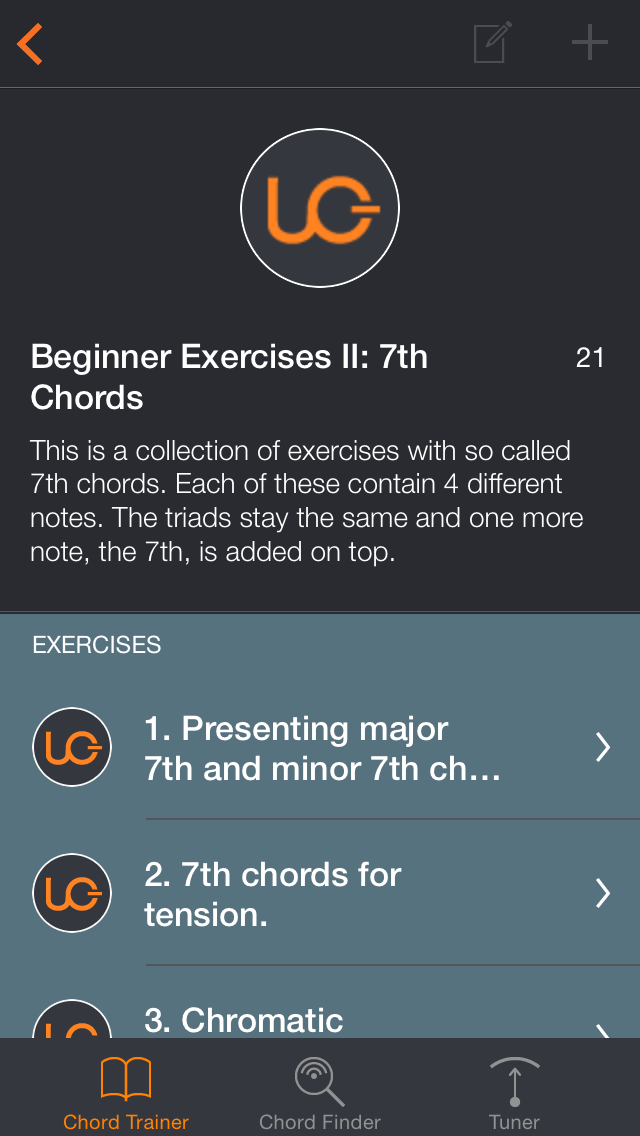This screenshot has width=640, height=1136.
Task: Tap the plus icon to add
Action: pyautogui.click(x=589, y=43)
